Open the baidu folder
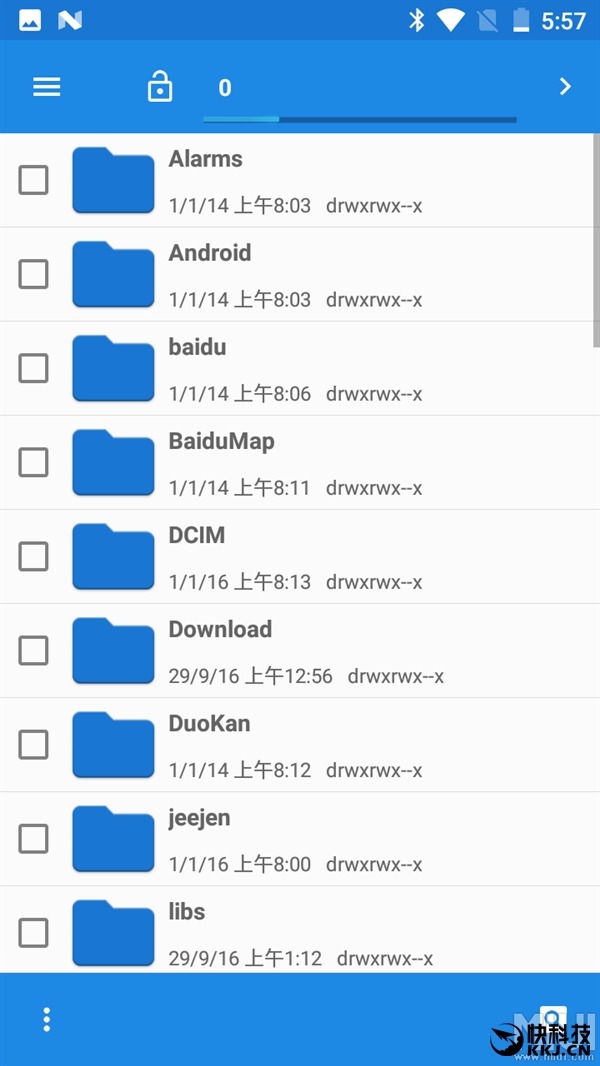Screen dimensions: 600x1066 point(197,348)
